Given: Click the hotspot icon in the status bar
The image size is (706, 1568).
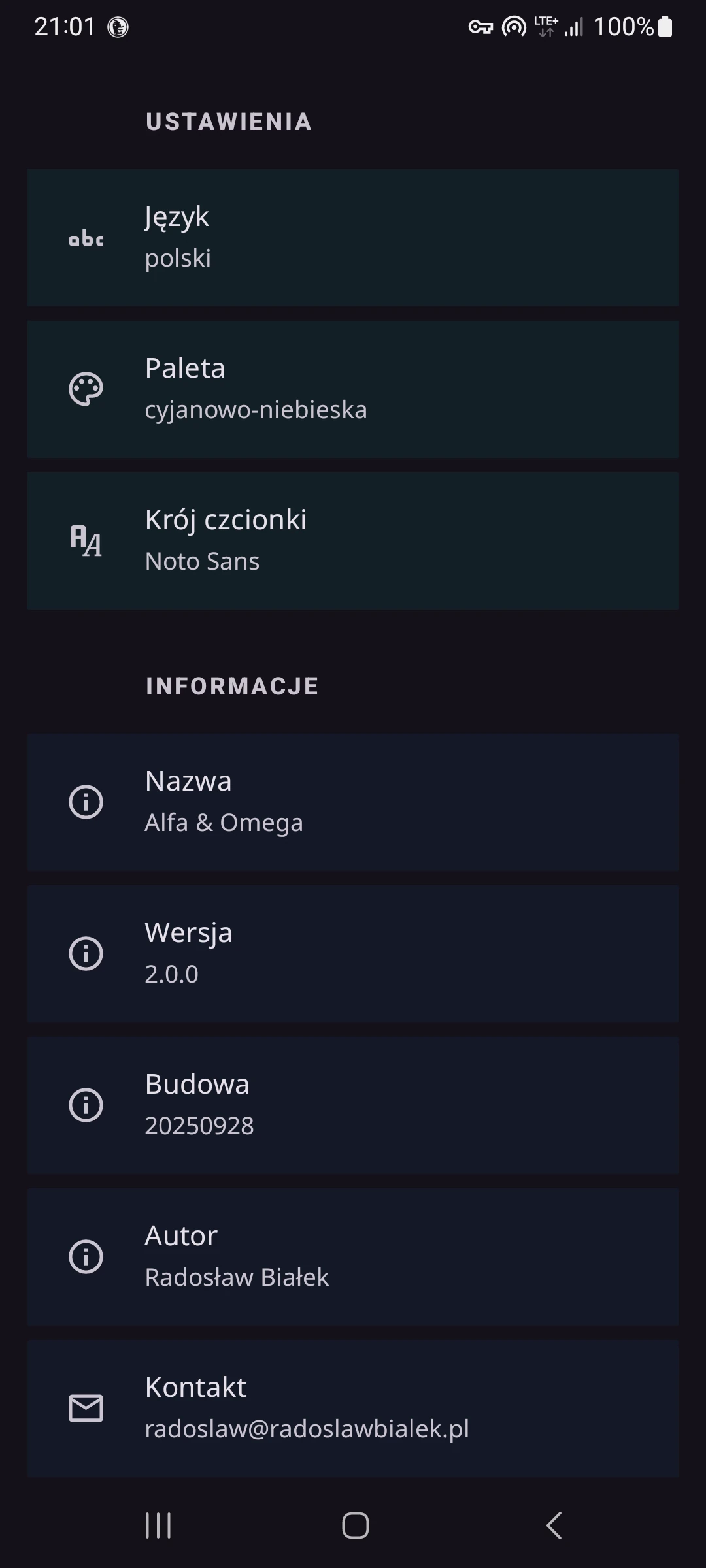Looking at the screenshot, I should [x=513, y=26].
